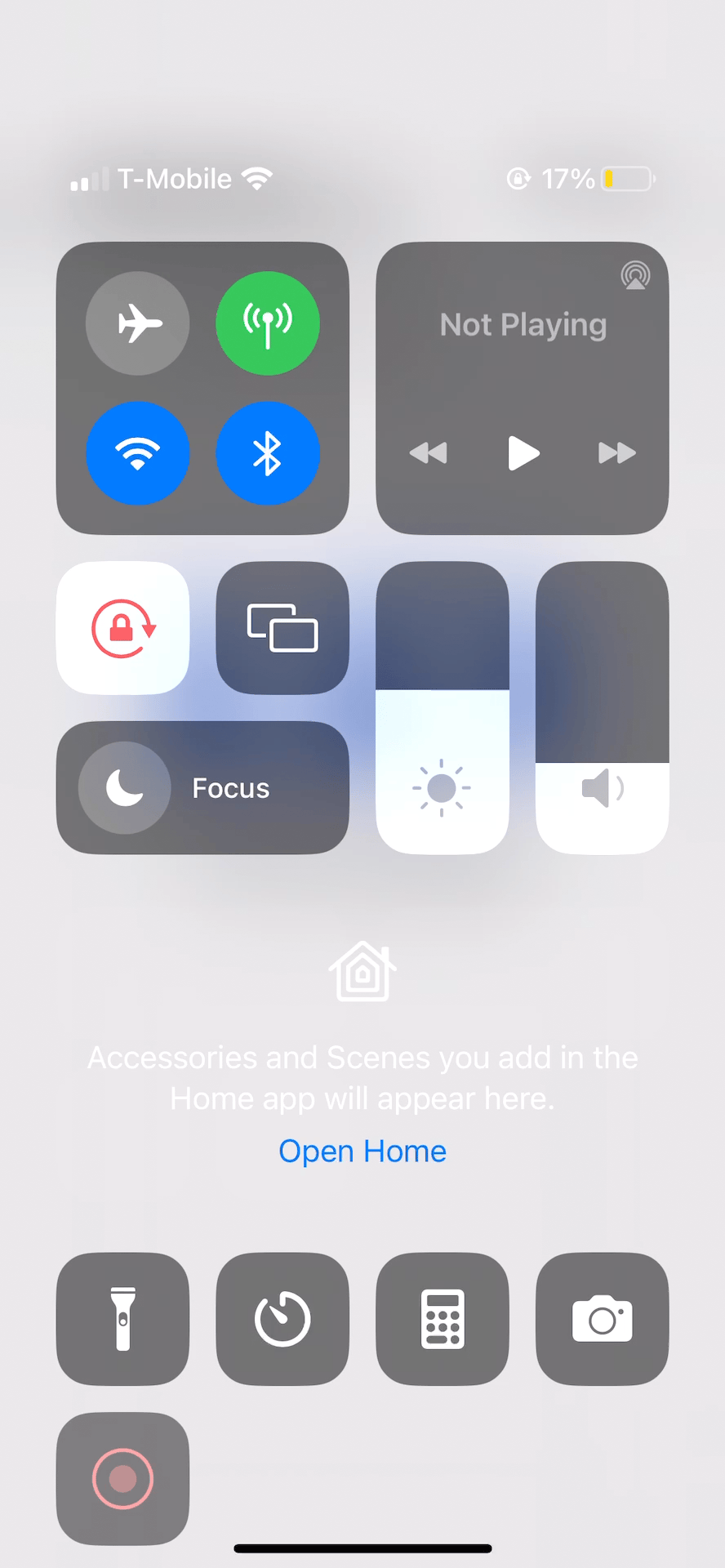Screen dimensions: 725x1568
Task: Turn off Bluetooth
Action: (x=268, y=453)
